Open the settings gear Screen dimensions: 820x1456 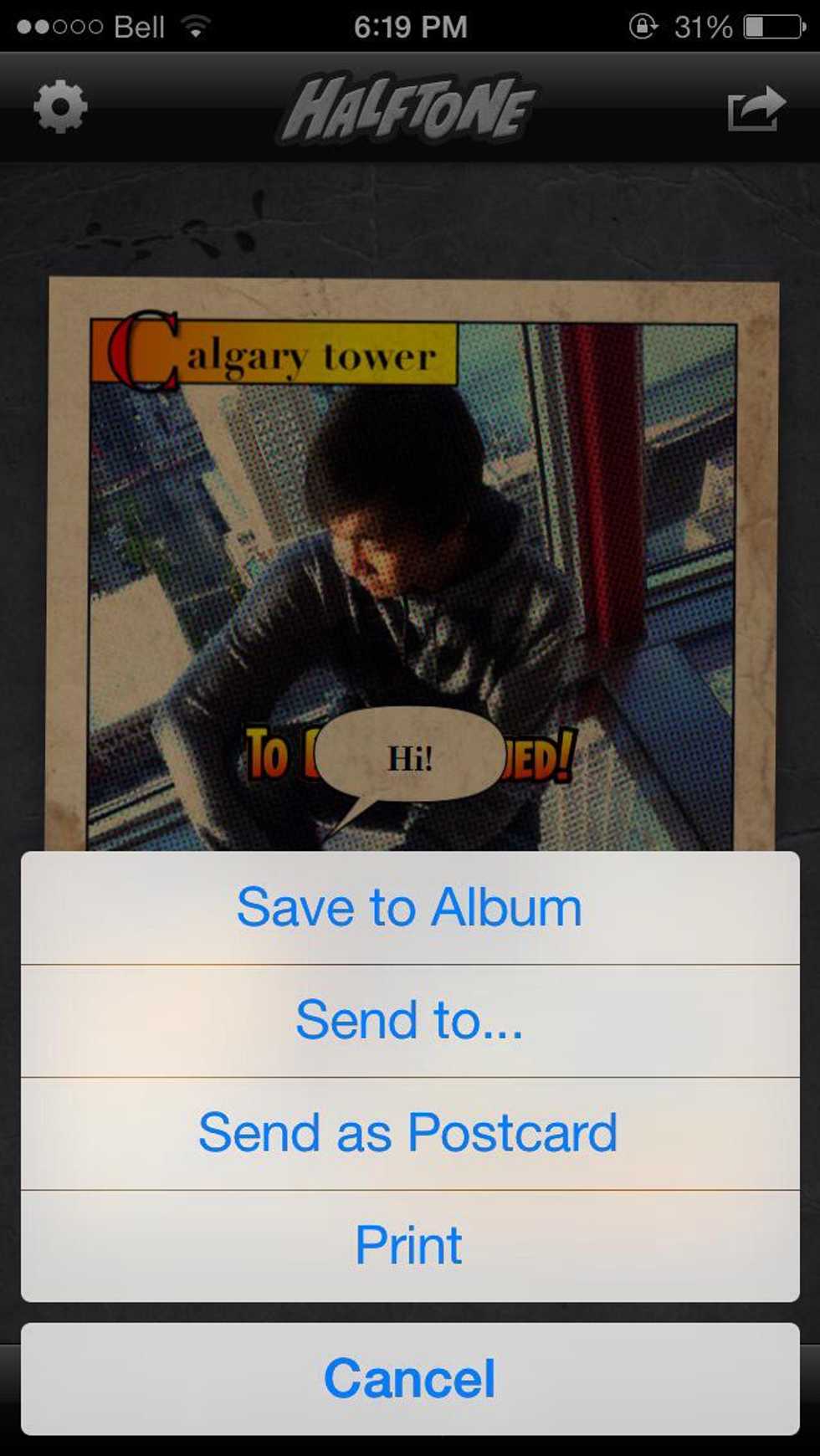(60, 107)
